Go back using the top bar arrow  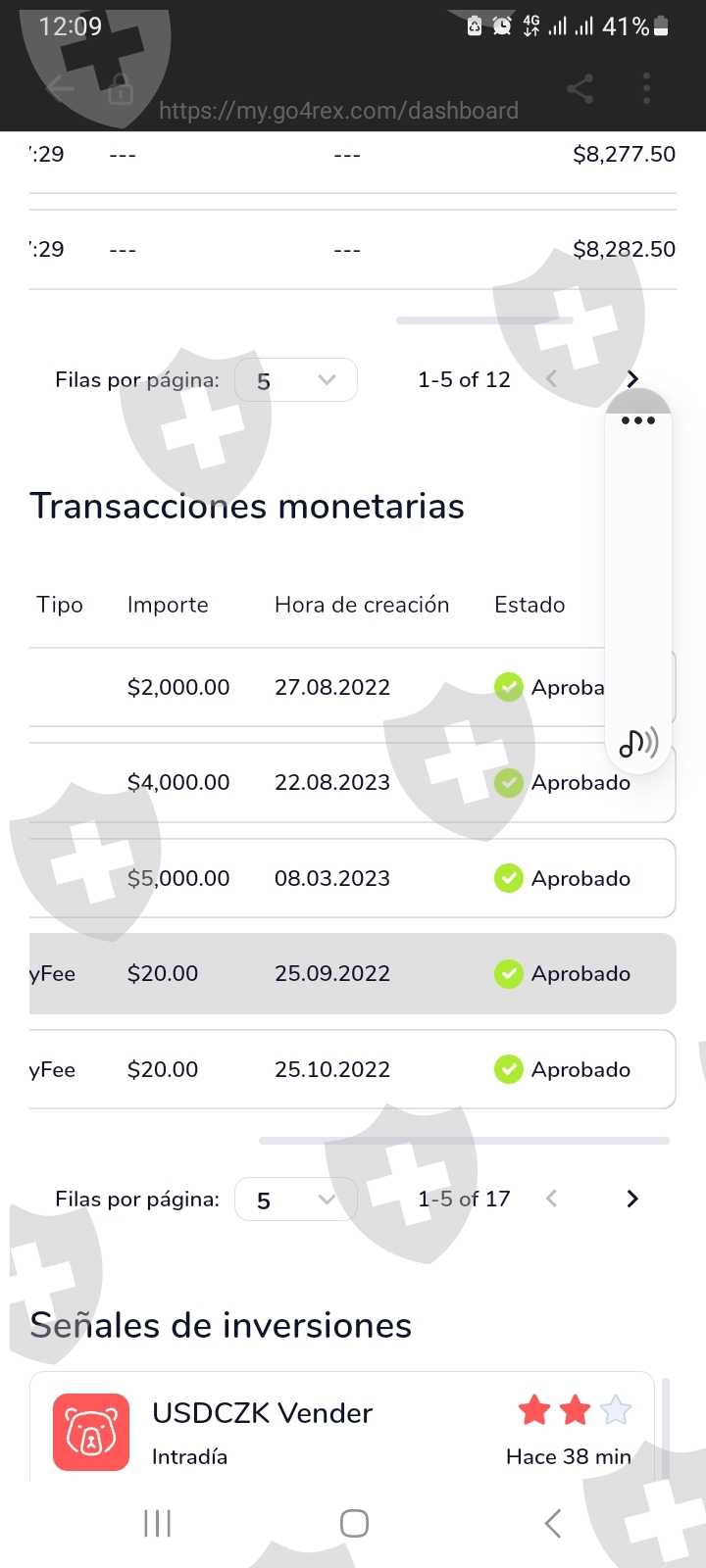click(61, 89)
